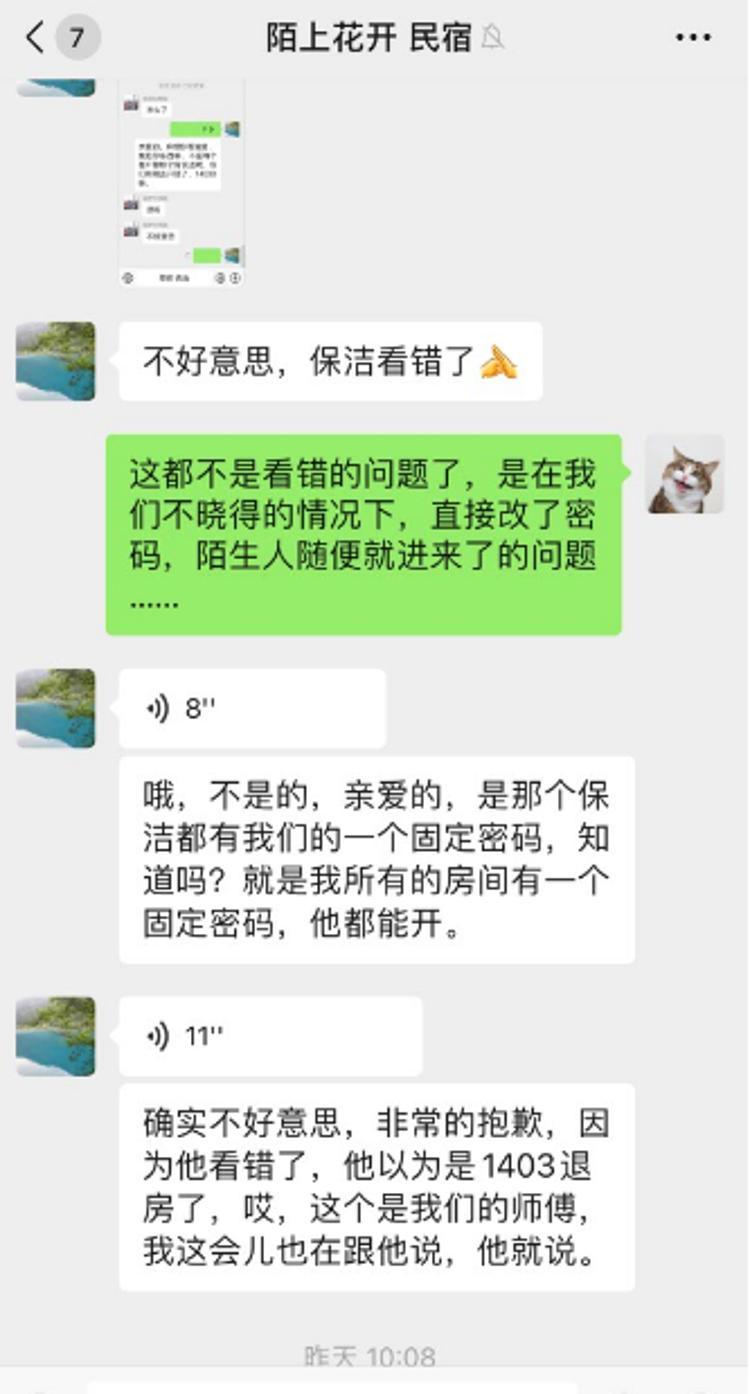Open the cat avatar profile
The width and height of the screenshot is (750, 1394).
point(684,474)
